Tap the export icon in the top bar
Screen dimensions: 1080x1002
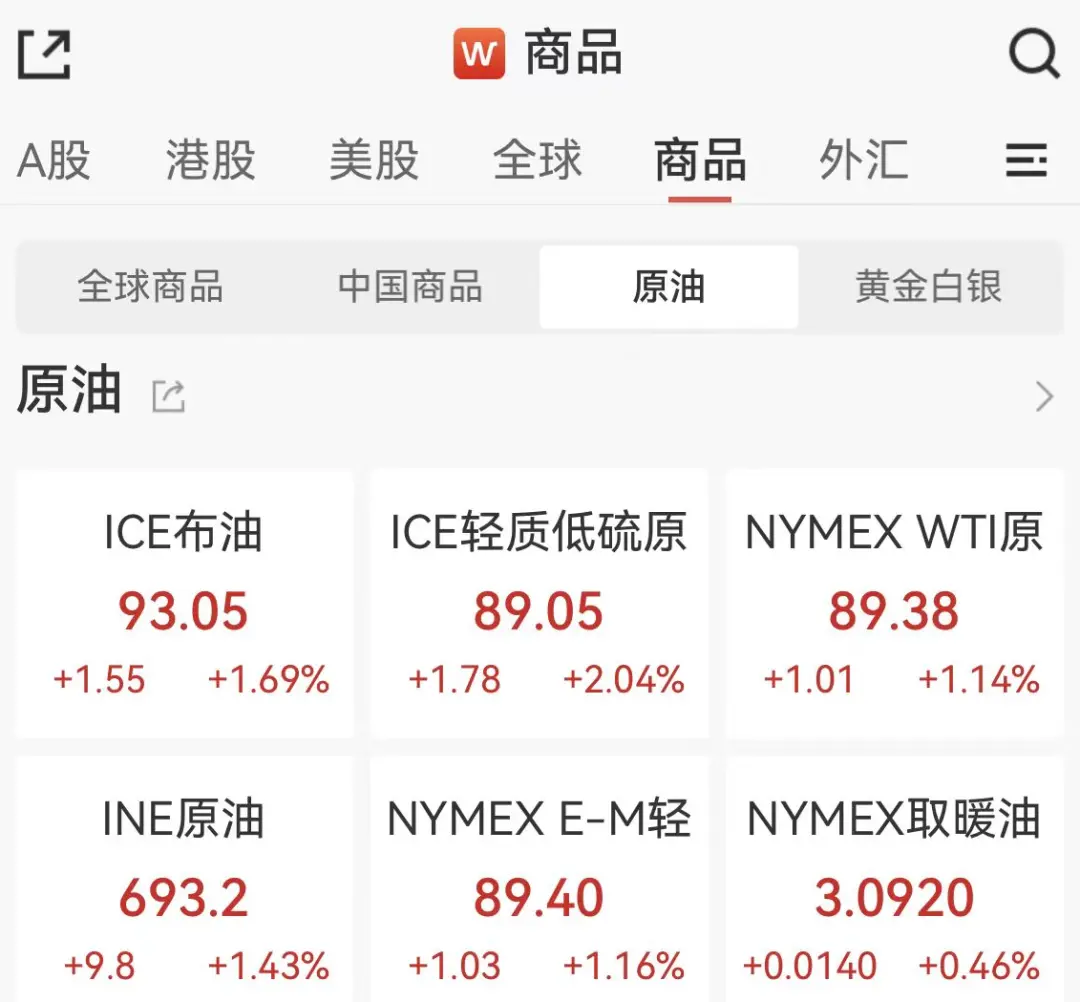point(45,55)
